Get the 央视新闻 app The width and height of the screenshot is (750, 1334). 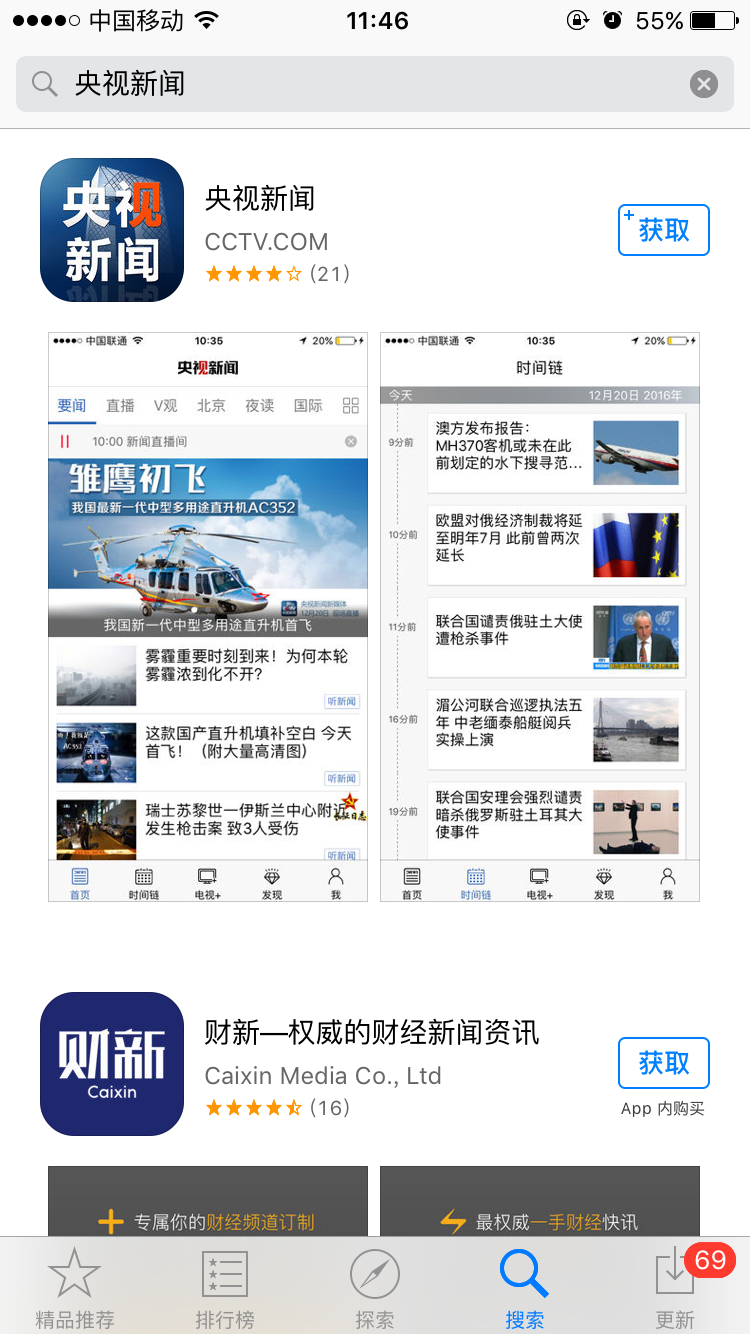[x=664, y=230]
